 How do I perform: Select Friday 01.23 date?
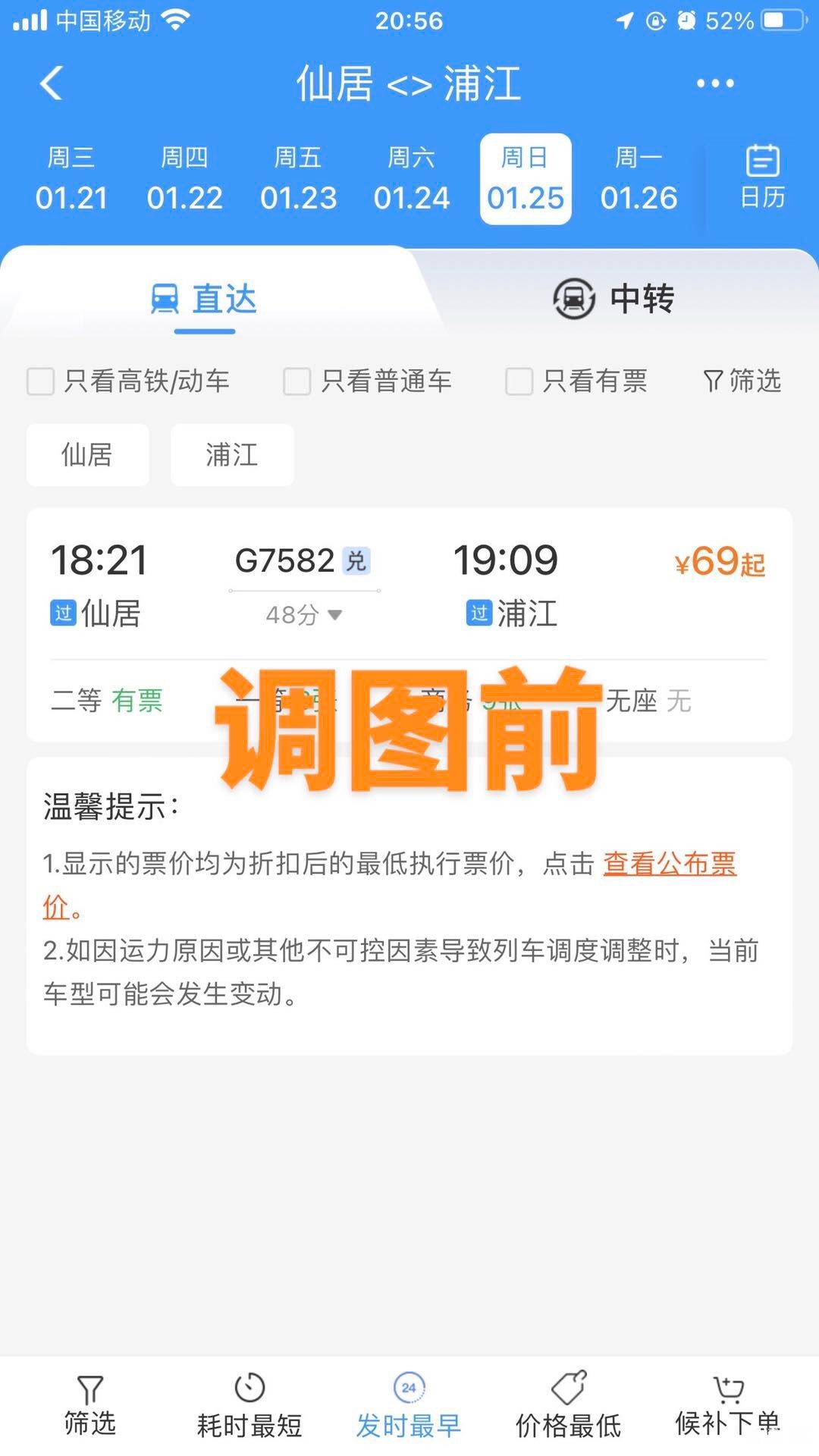point(298,180)
